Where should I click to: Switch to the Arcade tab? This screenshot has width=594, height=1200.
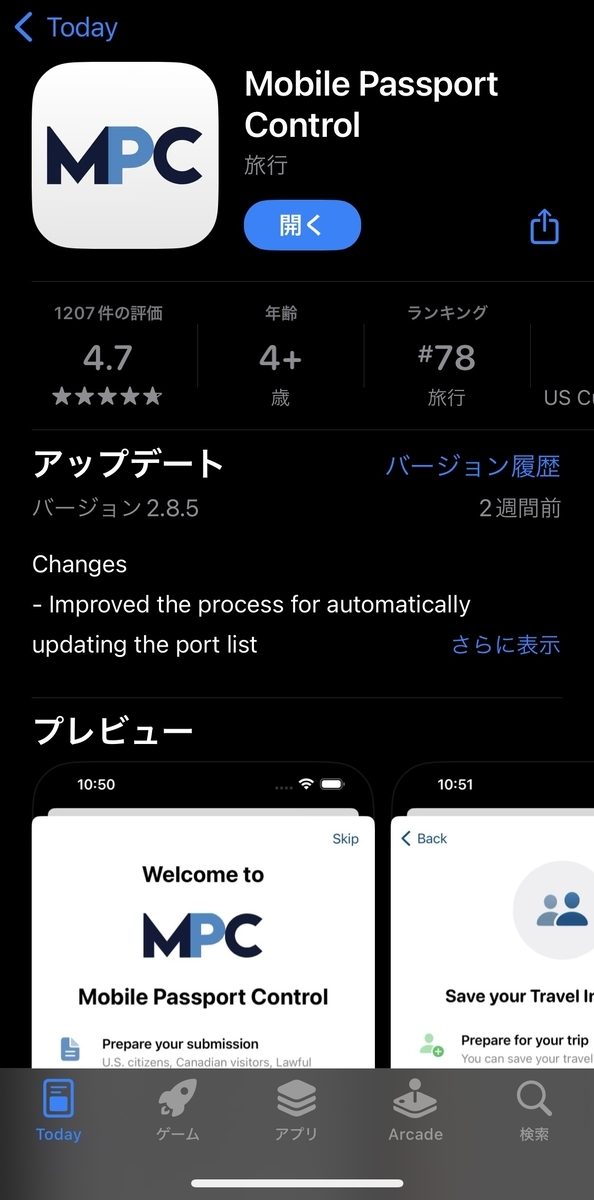click(416, 1111)
